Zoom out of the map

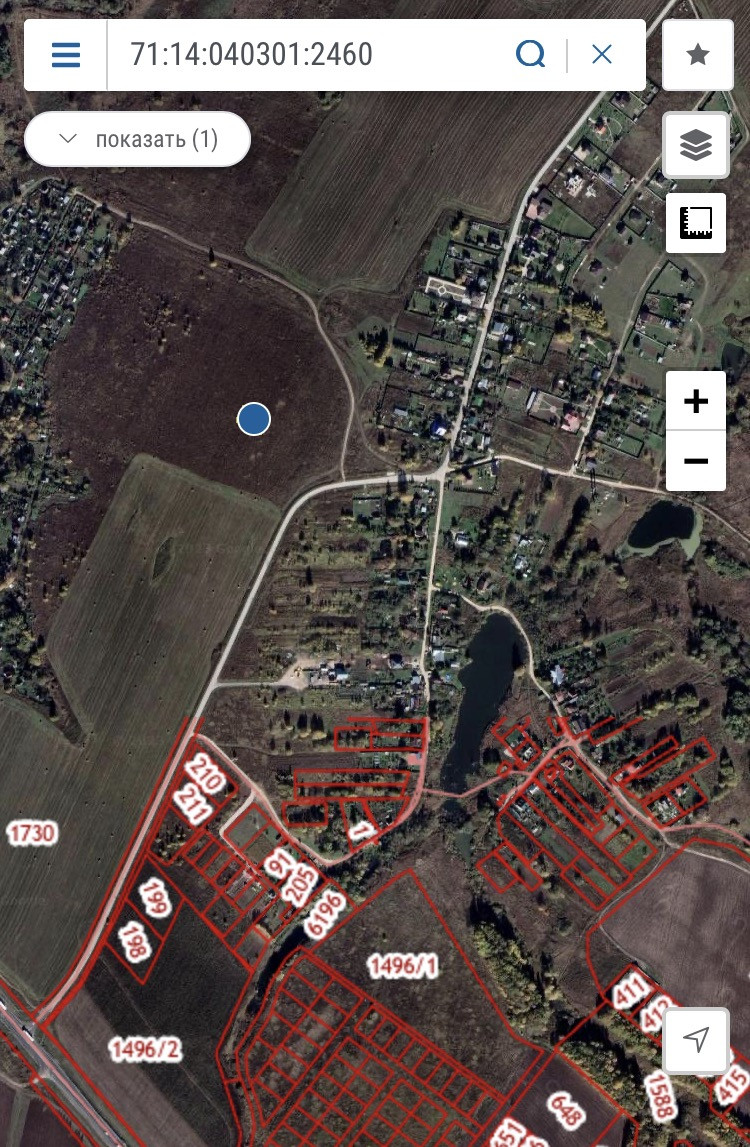pyautogui.click(x=696, y=461)
